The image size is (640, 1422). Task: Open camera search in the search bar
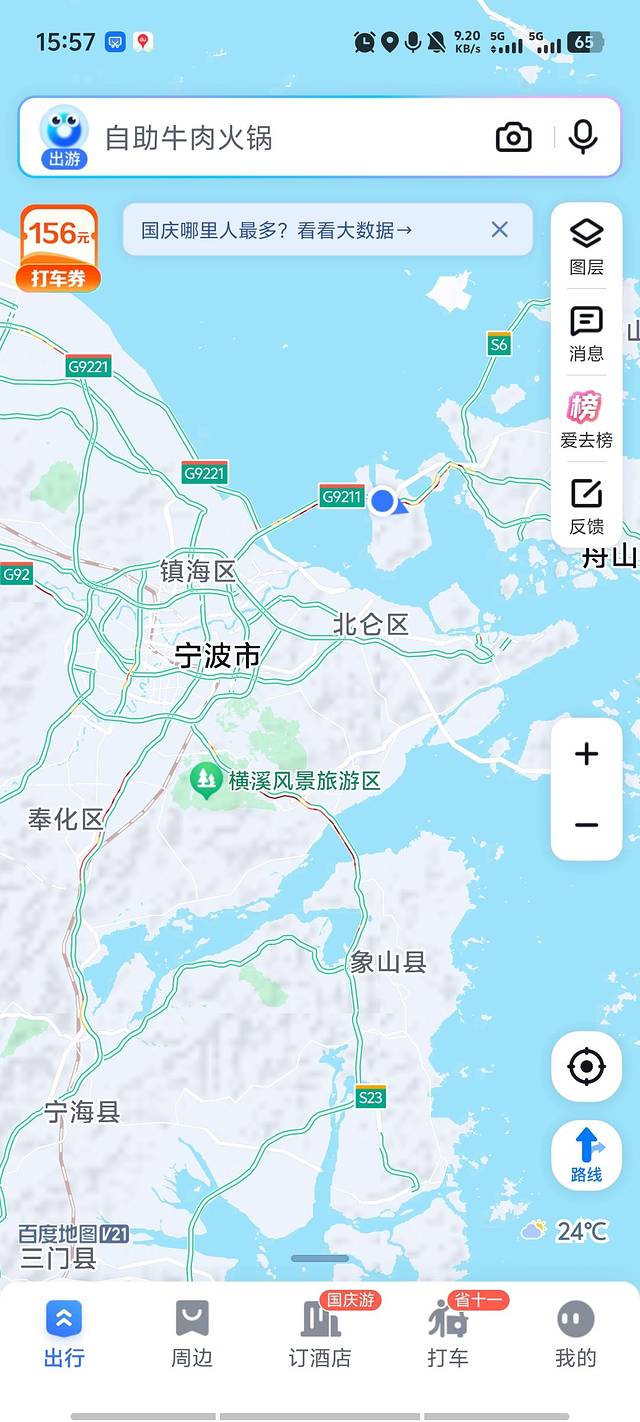(514, 137)
